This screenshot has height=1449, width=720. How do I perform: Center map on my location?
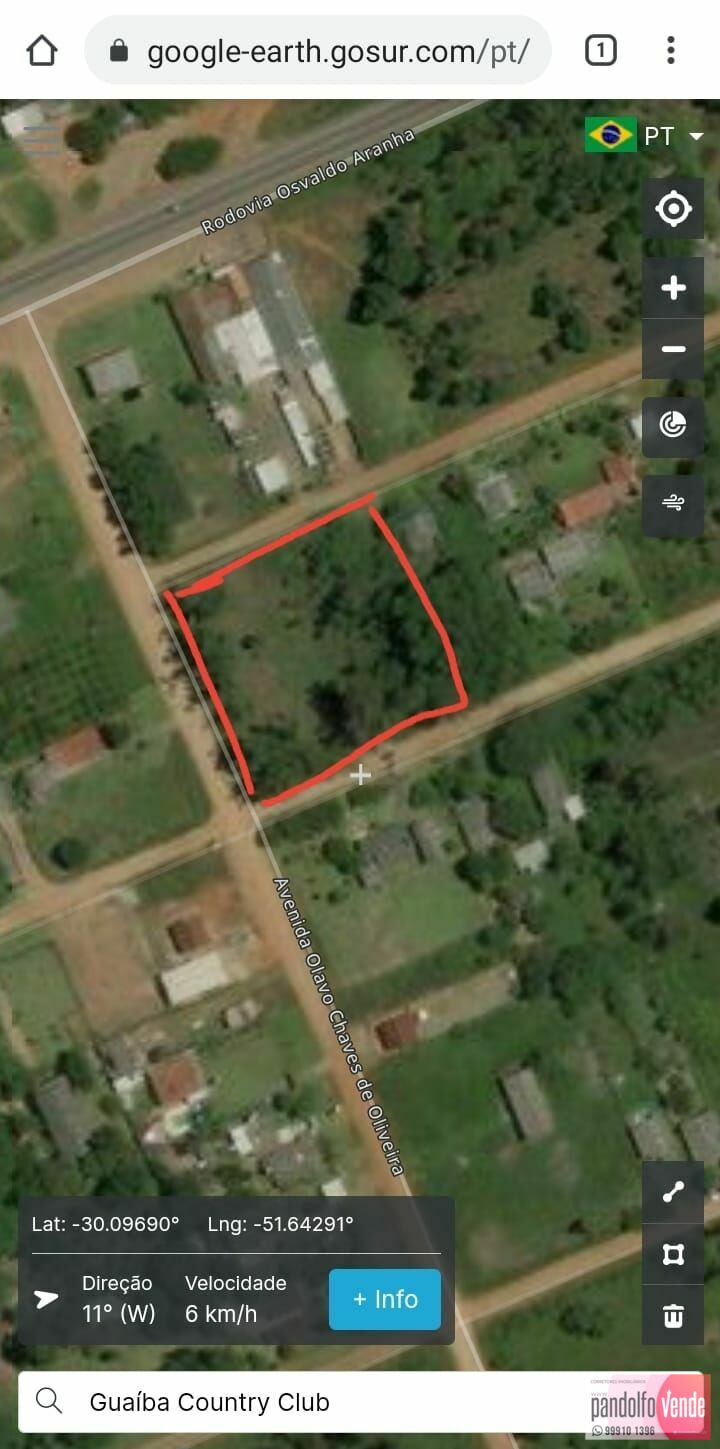(x=673, y=209)
